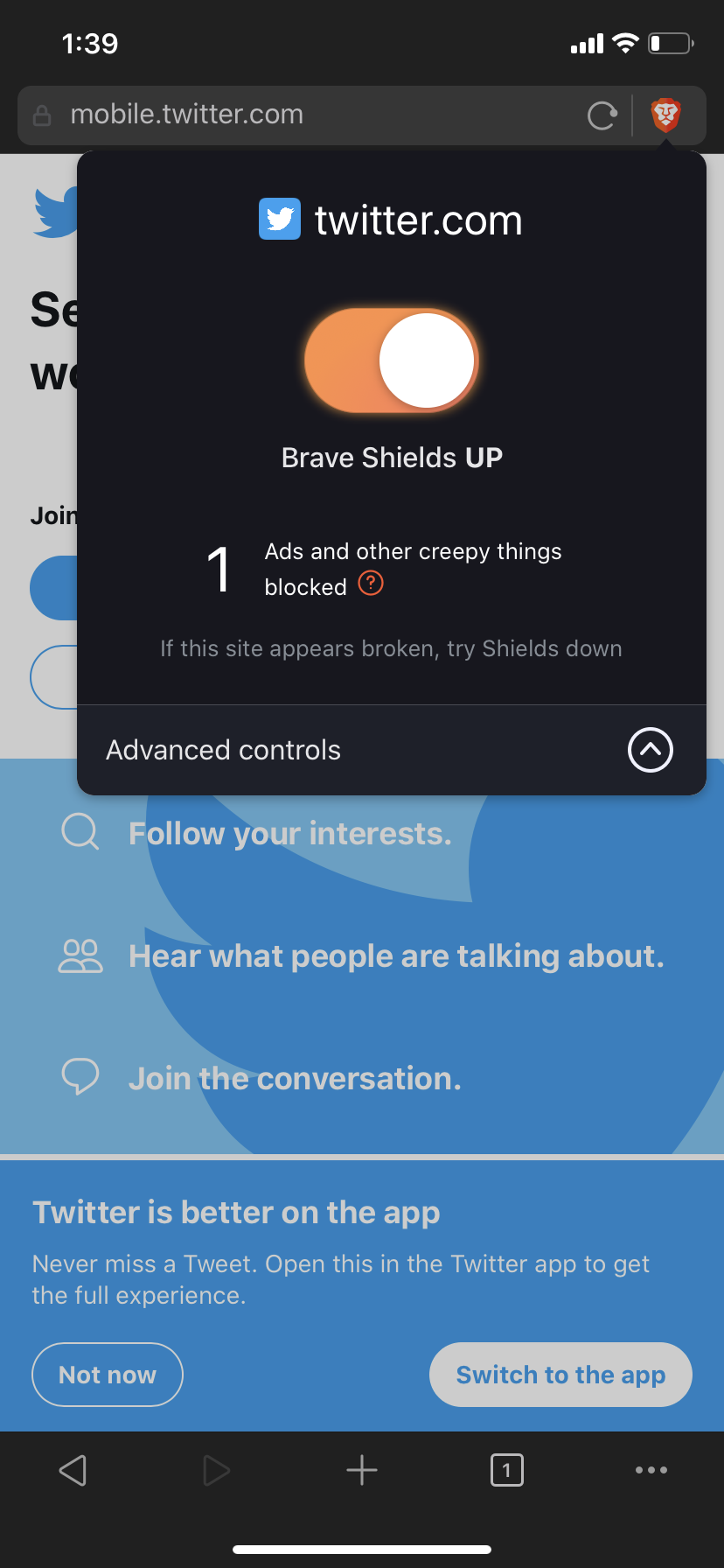724x1568 pixels.
Task: Tap the Brave Shields lion icon
Action: (666, 115)
